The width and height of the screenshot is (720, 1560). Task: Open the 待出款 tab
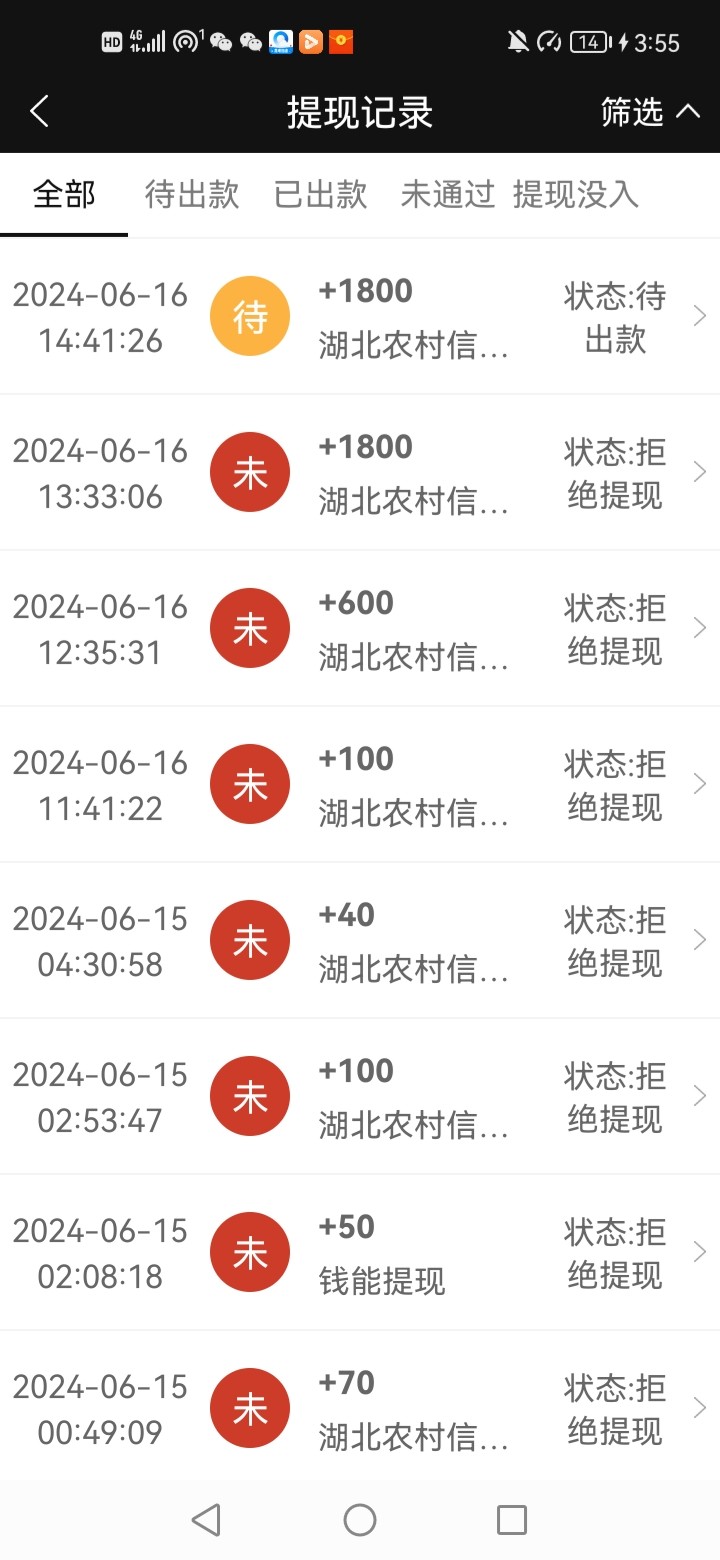click(x=191, y=196)
